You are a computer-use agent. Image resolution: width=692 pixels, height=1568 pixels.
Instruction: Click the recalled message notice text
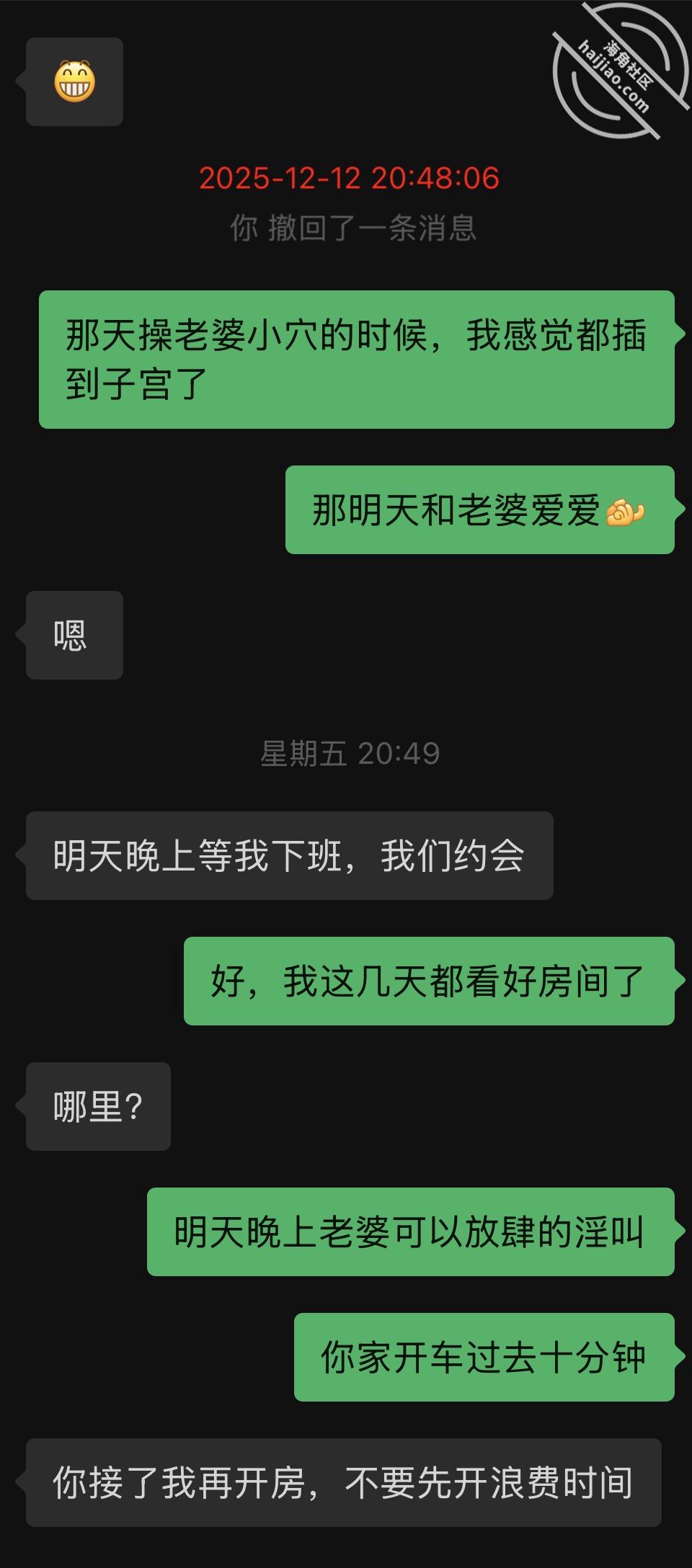pos(352,228)
